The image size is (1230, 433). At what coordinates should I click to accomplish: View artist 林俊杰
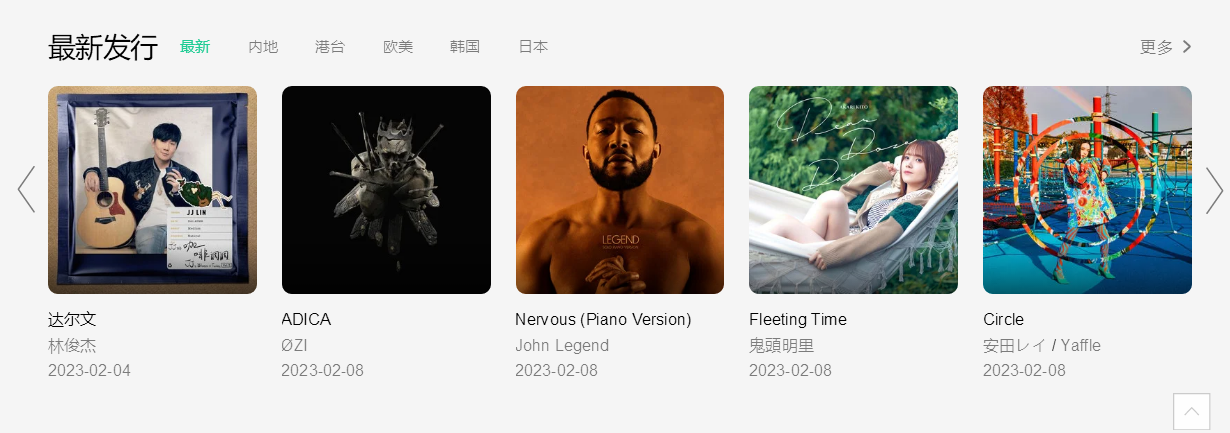coord(72,346)
